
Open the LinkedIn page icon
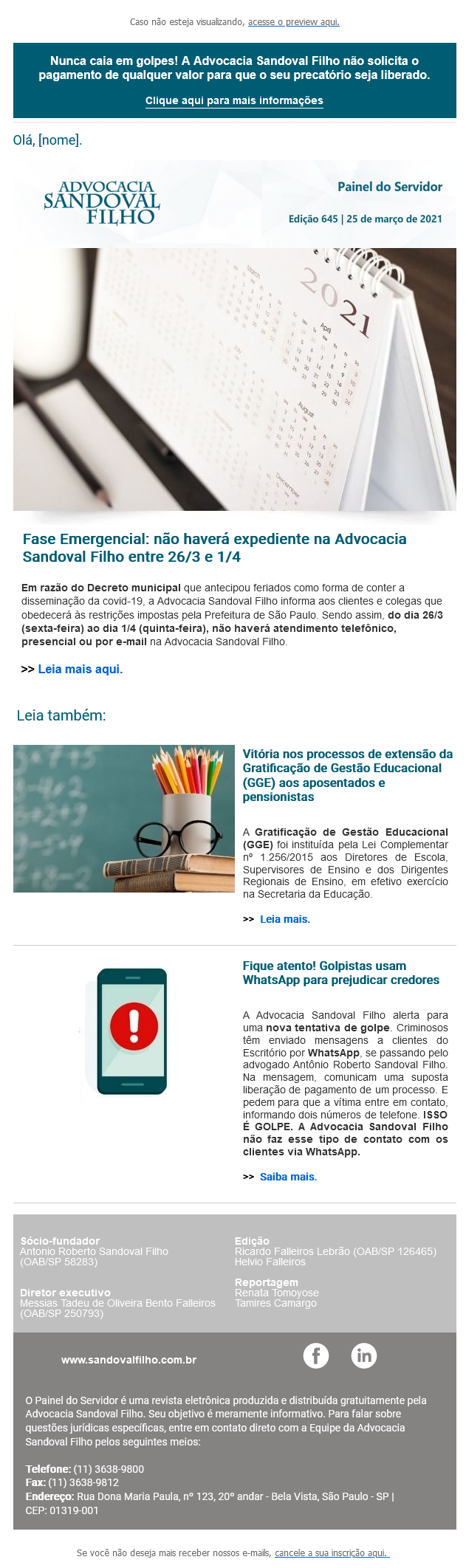[363, 1355]
